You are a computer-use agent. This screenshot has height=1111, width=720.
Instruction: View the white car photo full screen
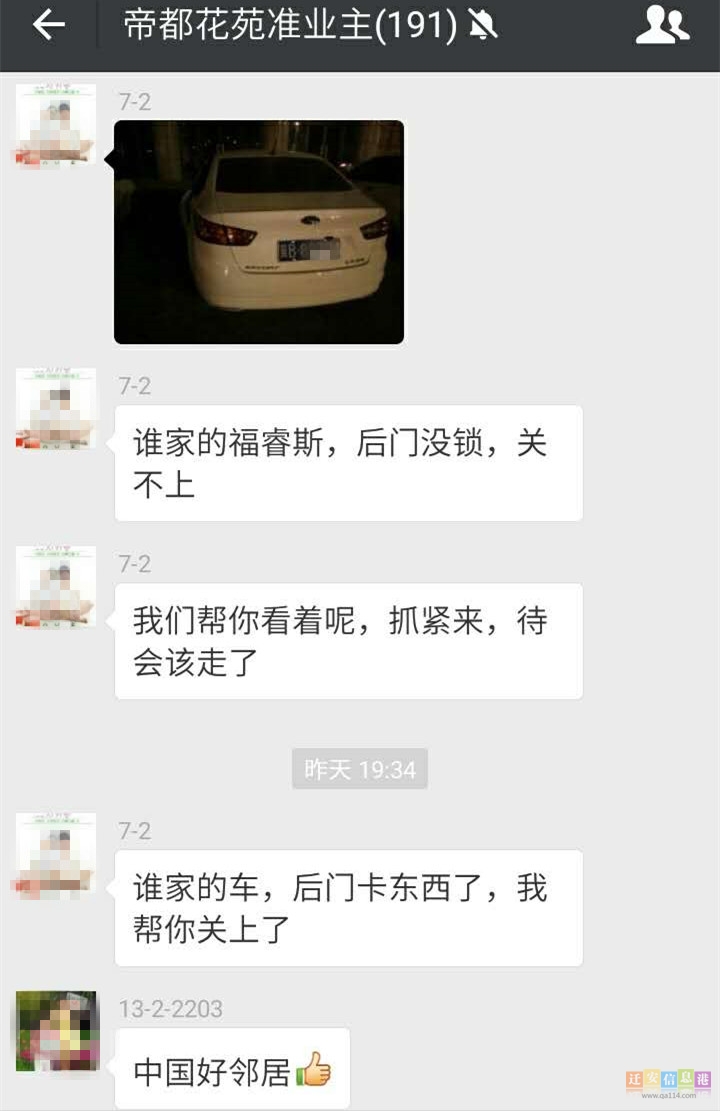coord(259,232)
